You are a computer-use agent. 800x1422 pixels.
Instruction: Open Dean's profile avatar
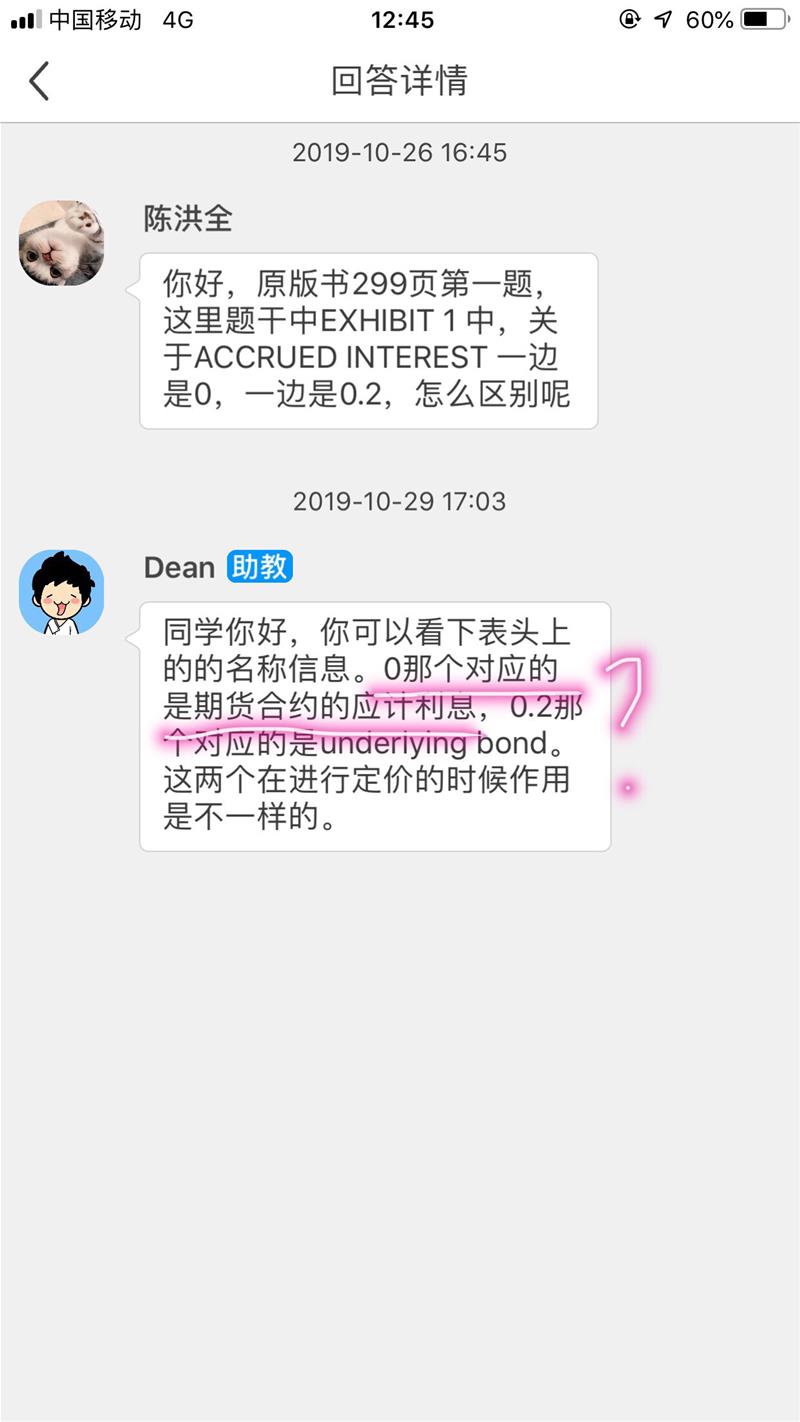pos(61,592)
